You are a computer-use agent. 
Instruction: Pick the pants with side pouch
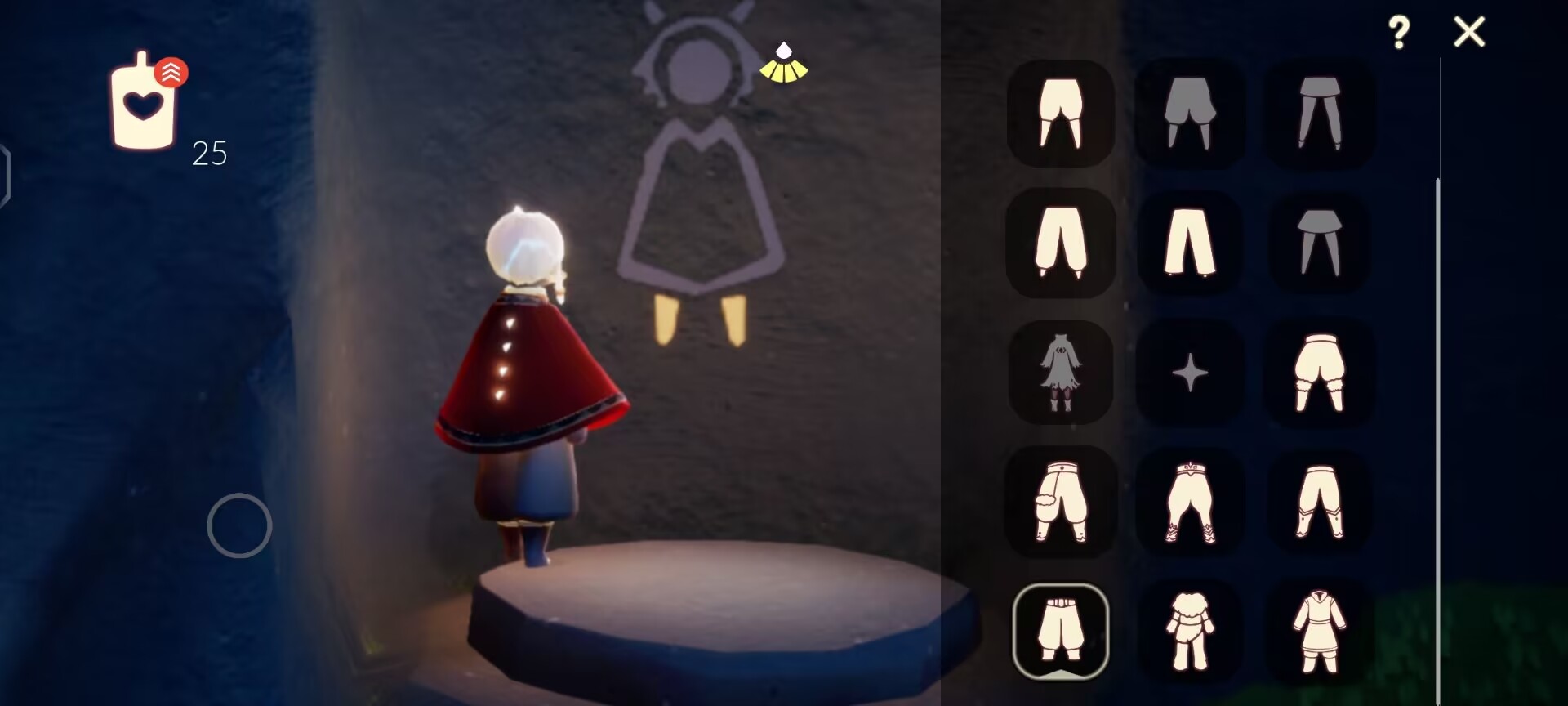click(x=1060, y=502)
